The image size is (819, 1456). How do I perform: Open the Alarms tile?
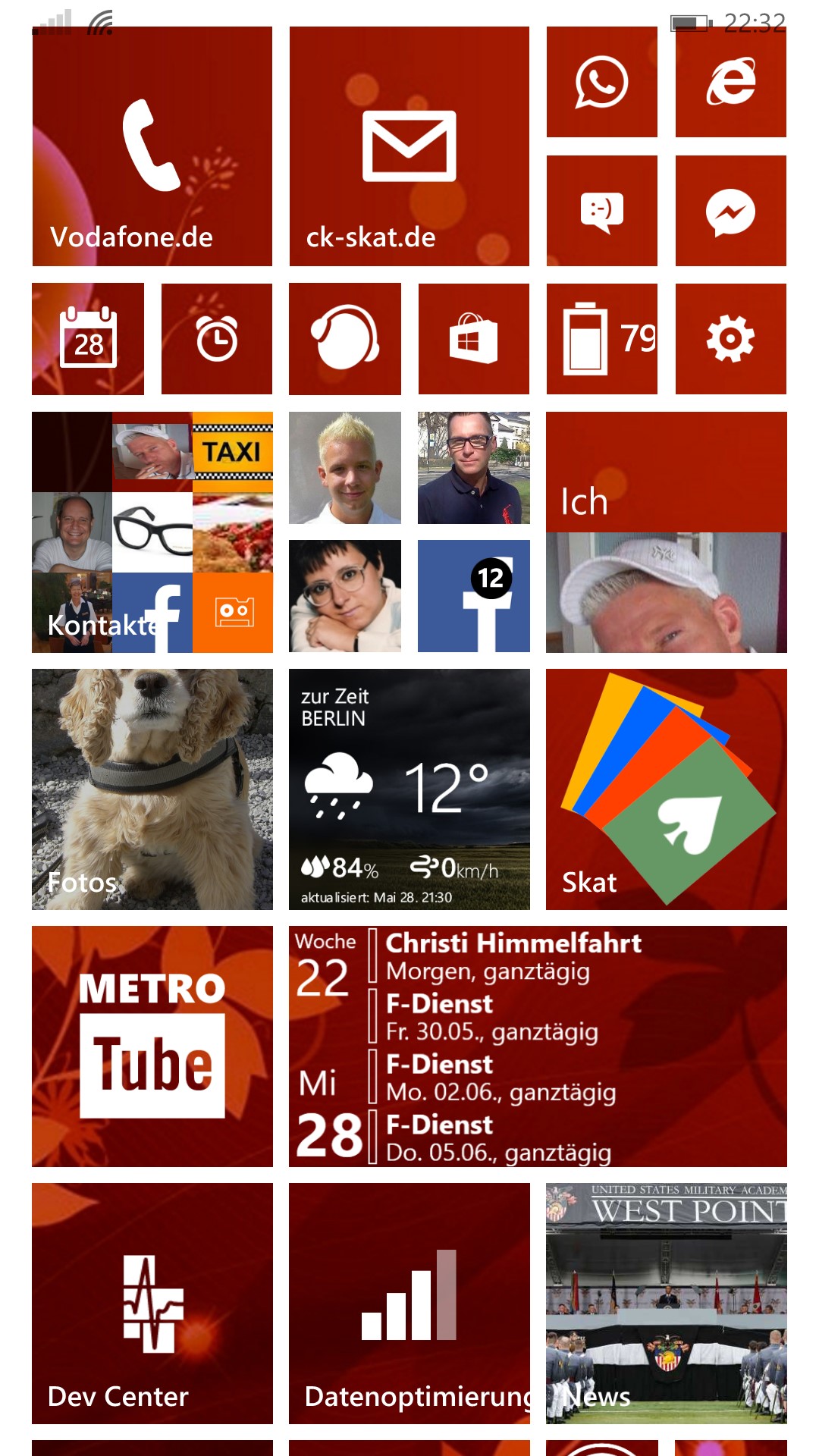(x=217, y=339)
